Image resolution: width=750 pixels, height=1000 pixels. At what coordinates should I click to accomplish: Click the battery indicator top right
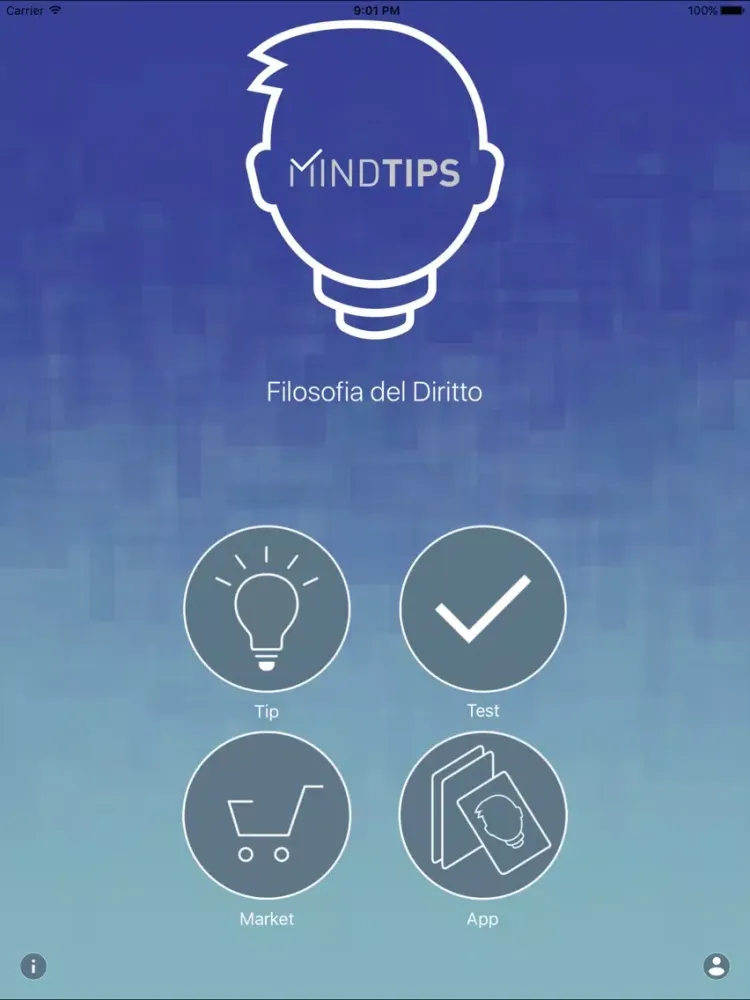click(x=733, y=8)
